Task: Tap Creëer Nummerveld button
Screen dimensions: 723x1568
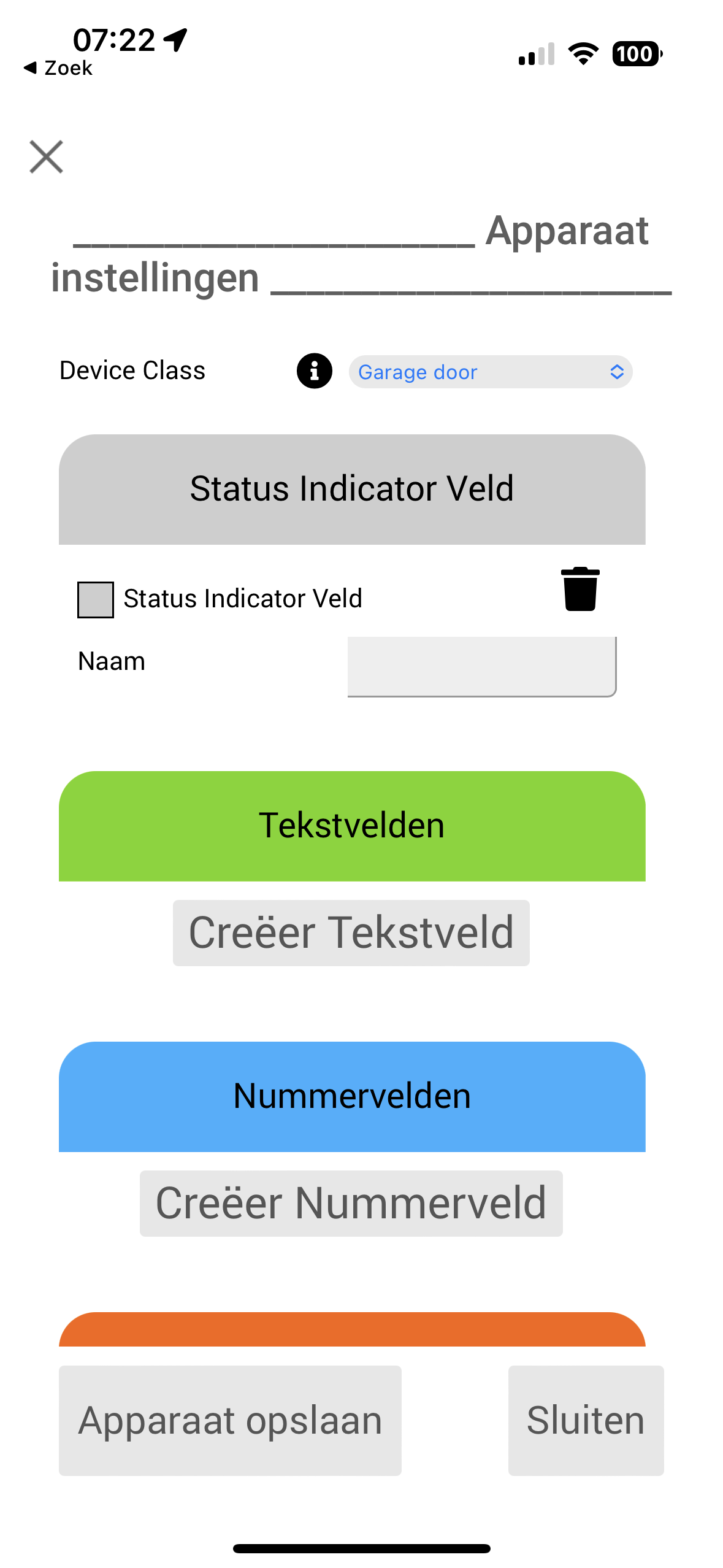Action: (351, 1204)
